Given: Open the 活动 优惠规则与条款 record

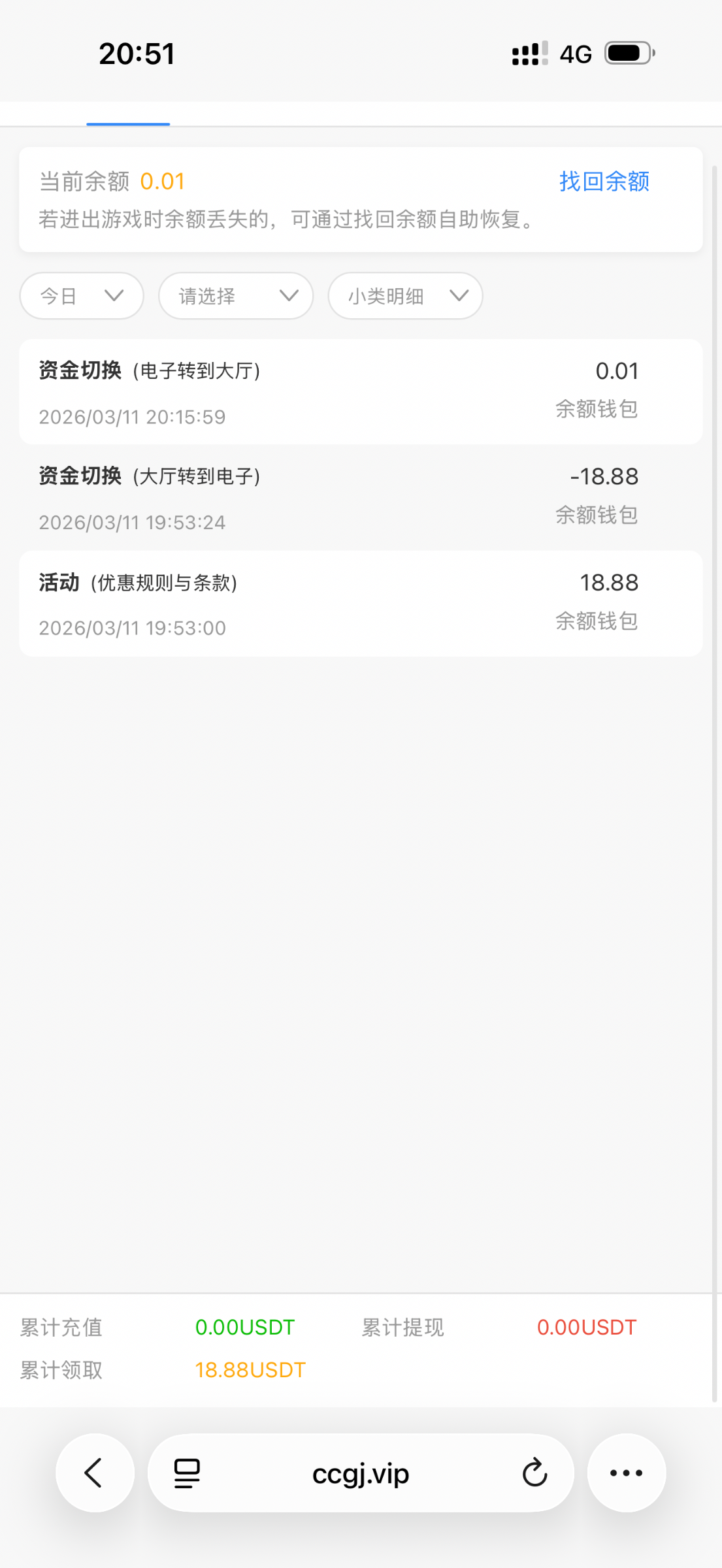Looking at the screenshot, I should coord(361,604).
